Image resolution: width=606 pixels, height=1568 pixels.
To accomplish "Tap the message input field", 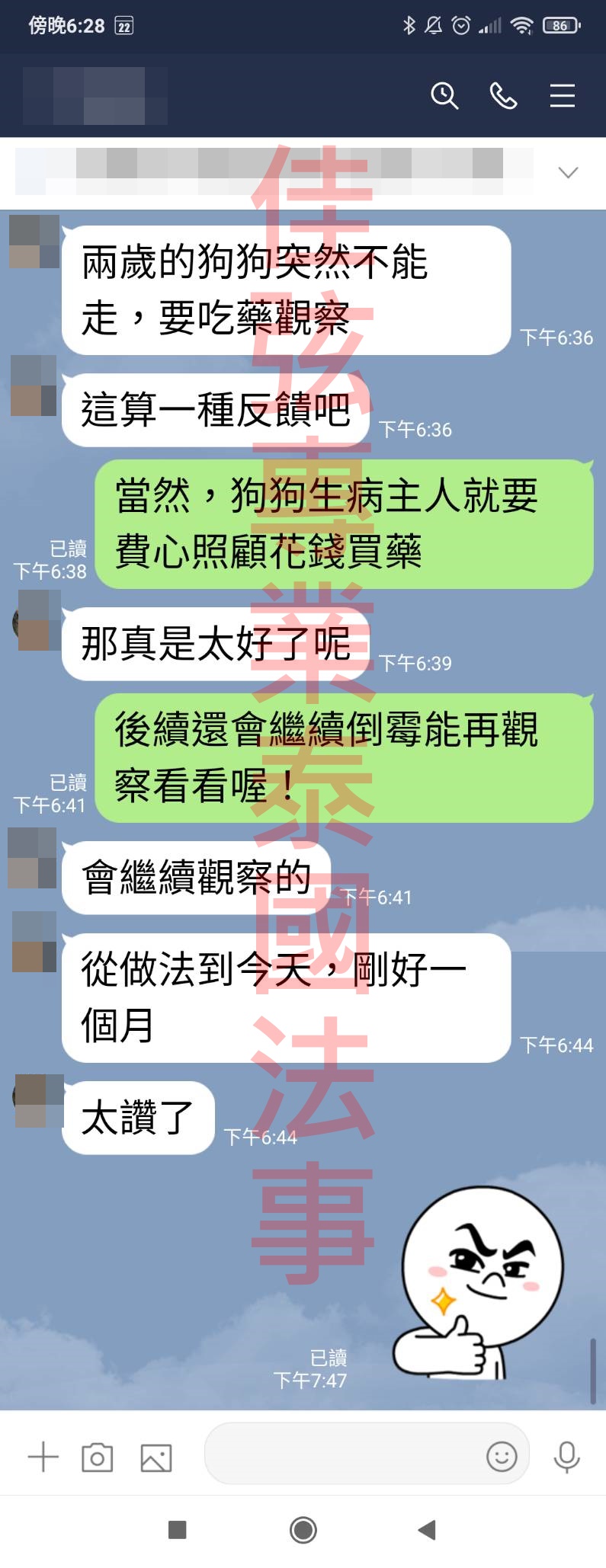I will click(x=343, y=1457).
